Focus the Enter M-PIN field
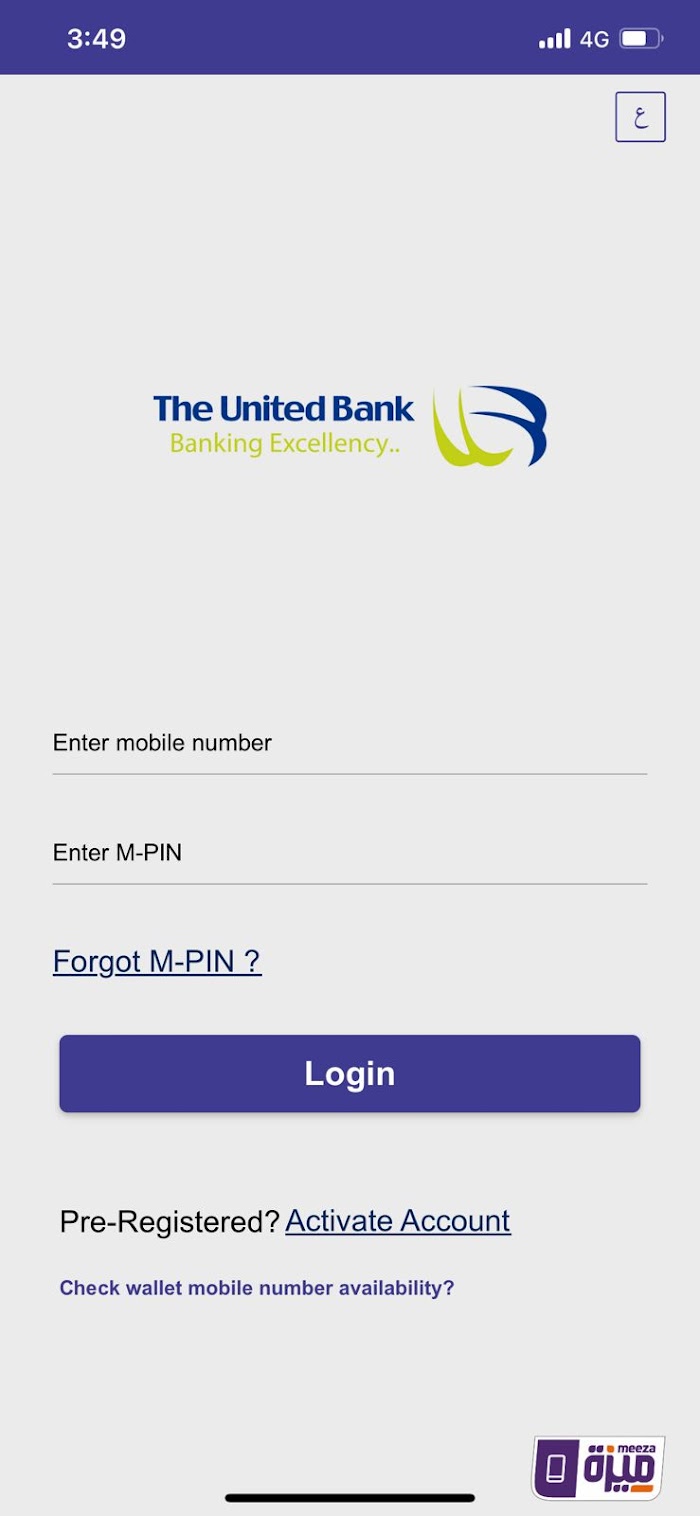 coord(350,853)
